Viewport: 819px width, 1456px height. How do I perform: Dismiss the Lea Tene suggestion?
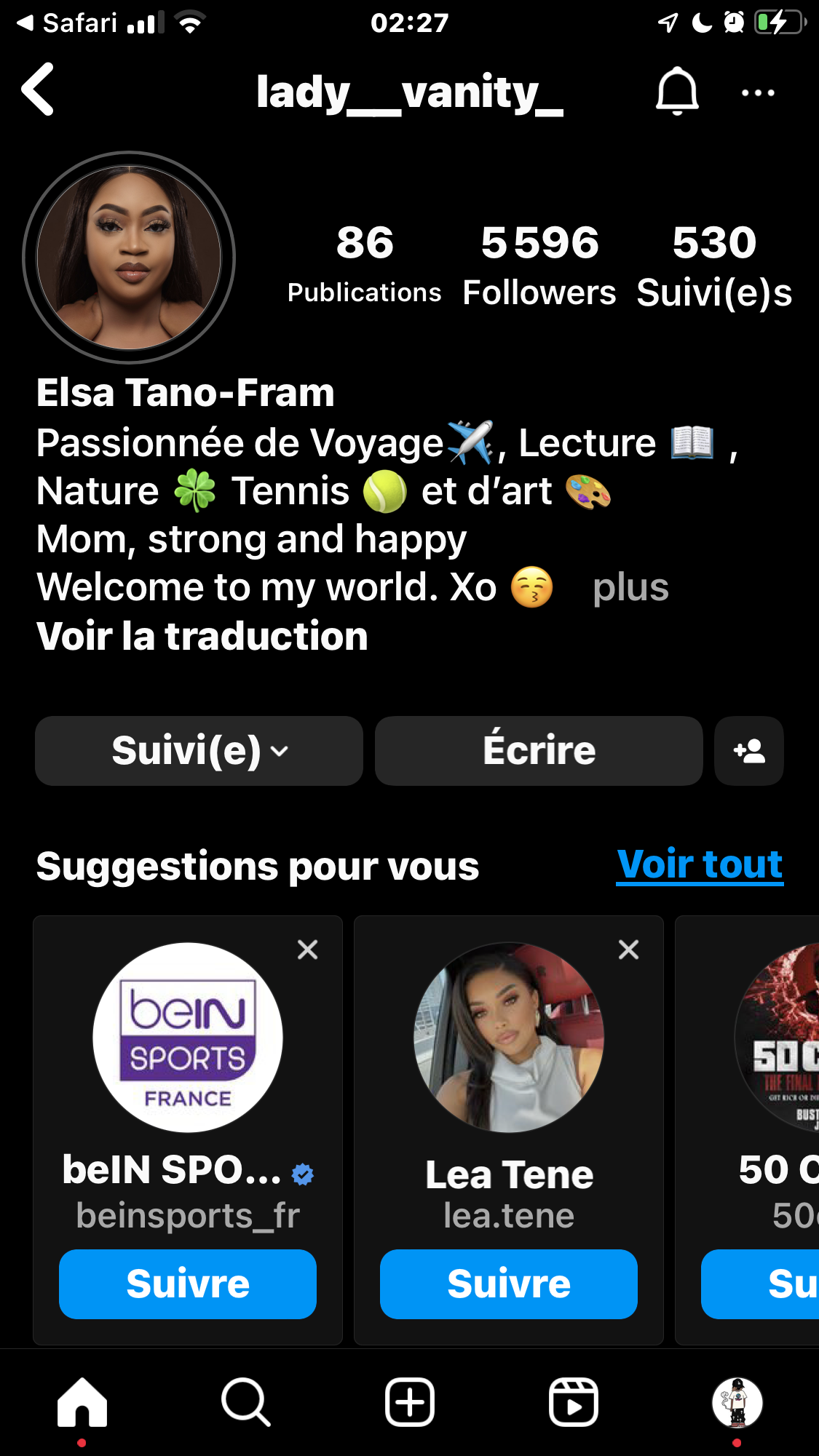click(x=628, y=950)
